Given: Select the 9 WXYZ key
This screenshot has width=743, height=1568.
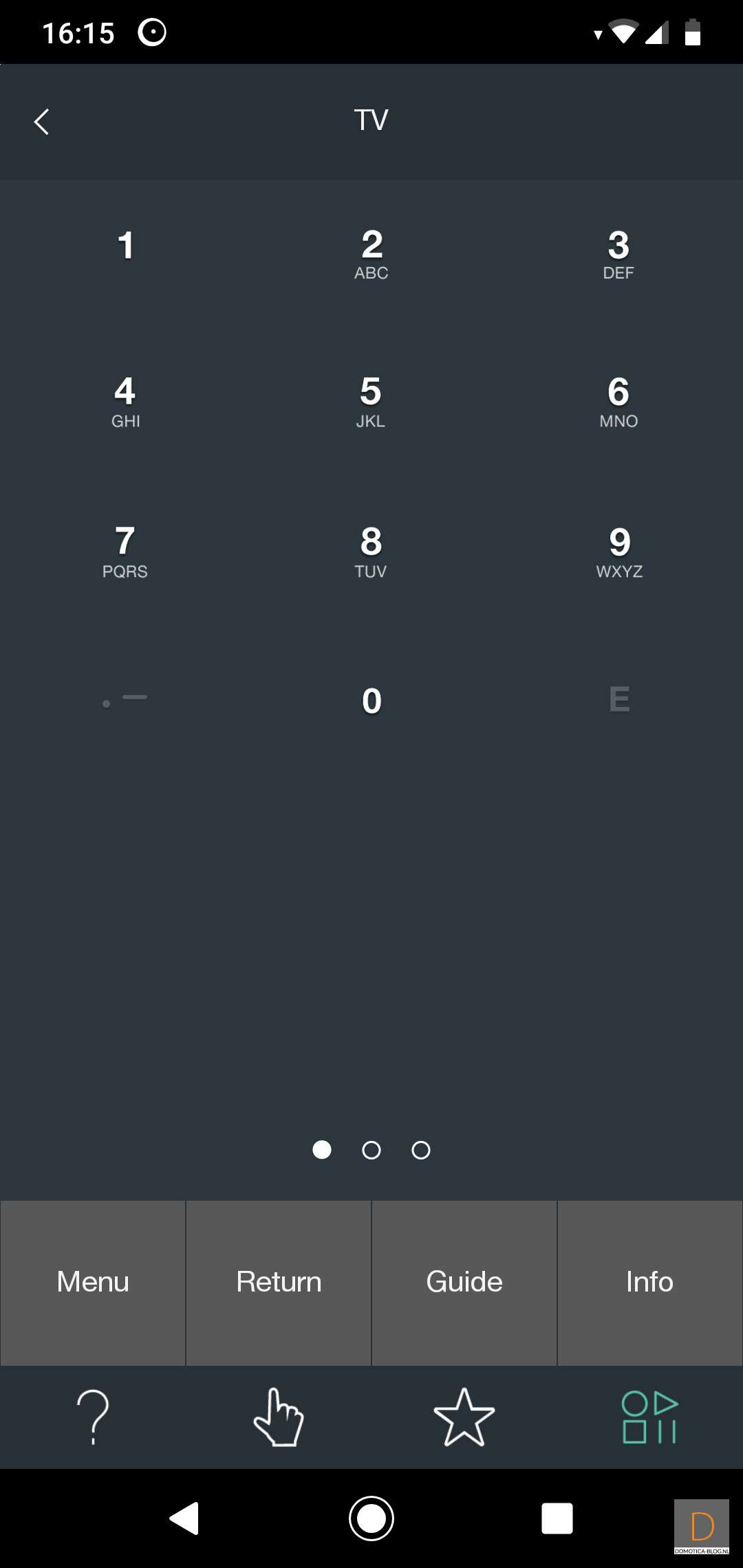Looking at the screenshot, I should click(619, 552).
